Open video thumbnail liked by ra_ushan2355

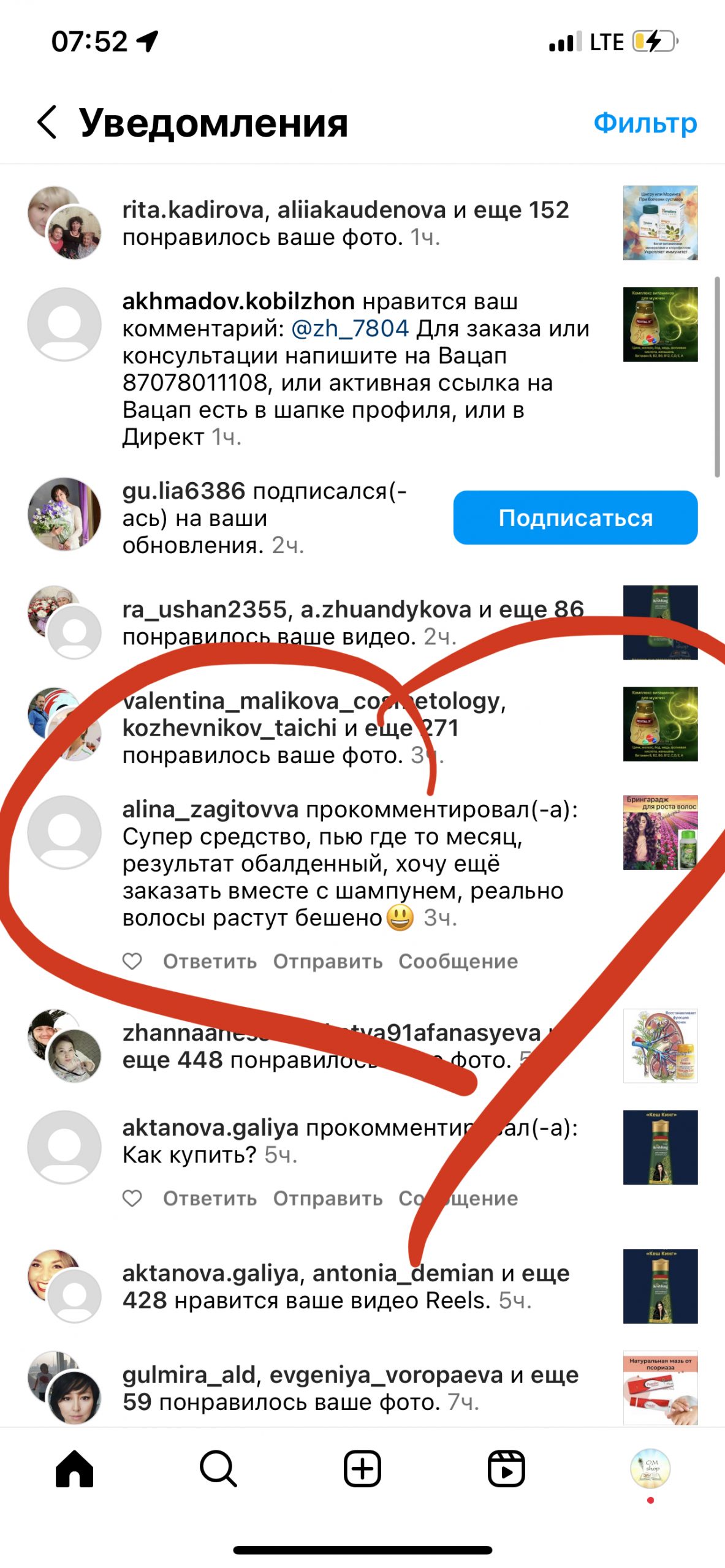click(x=660, y=622)
